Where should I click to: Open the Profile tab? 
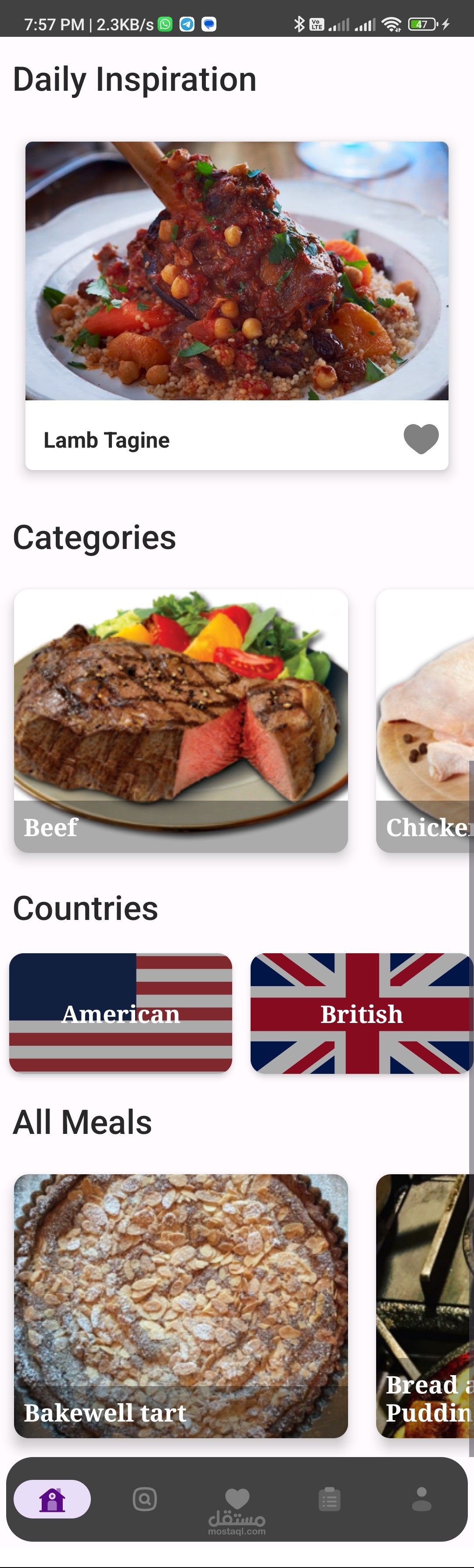point(422,1499)
